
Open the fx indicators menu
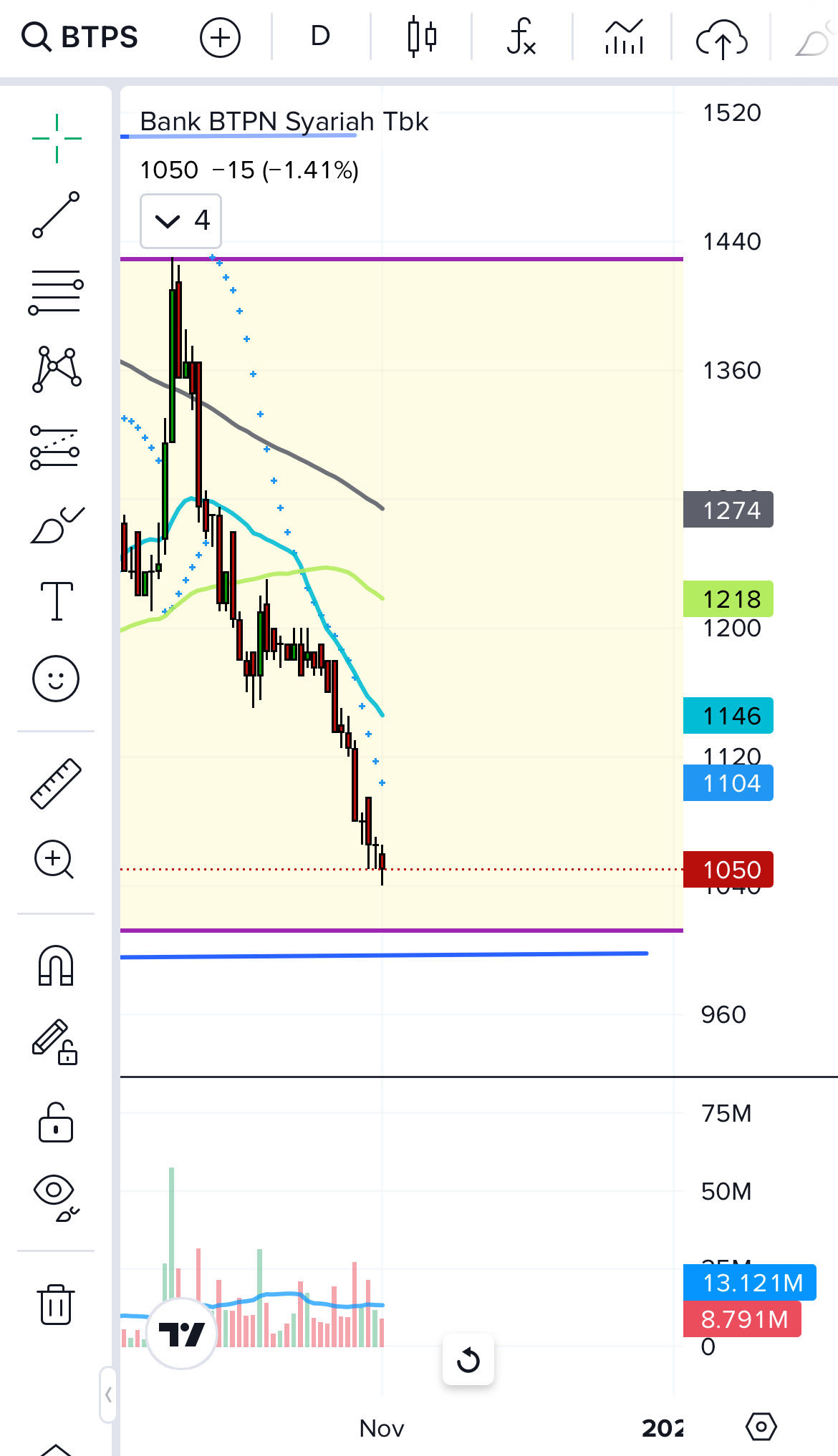(x=521, y=37)
